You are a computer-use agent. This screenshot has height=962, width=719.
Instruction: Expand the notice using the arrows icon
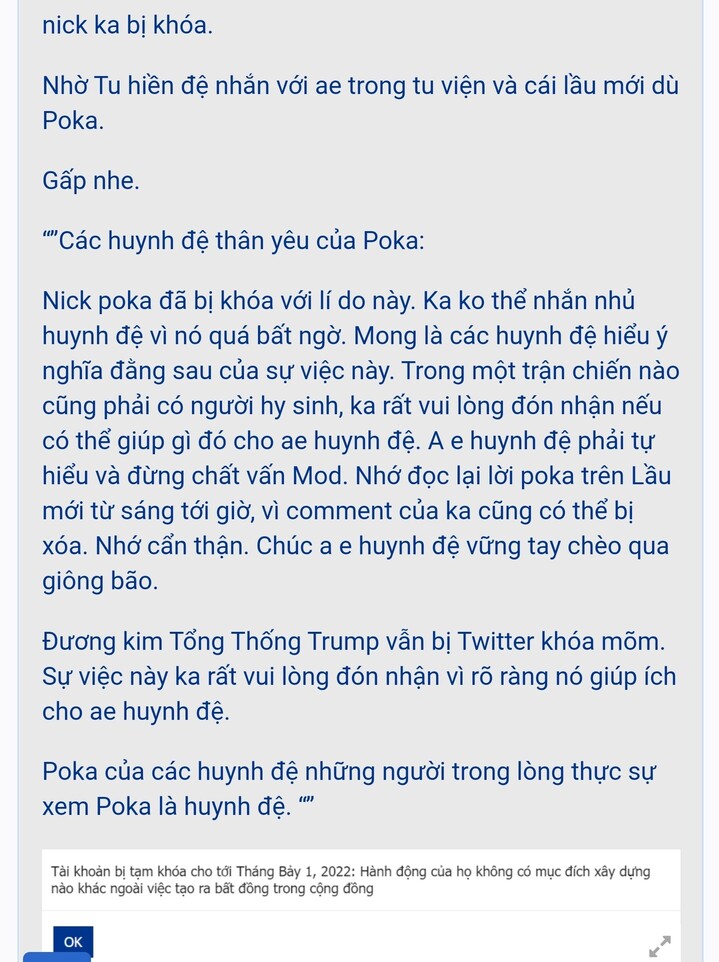pyautogui.click(x=659, y=945)
